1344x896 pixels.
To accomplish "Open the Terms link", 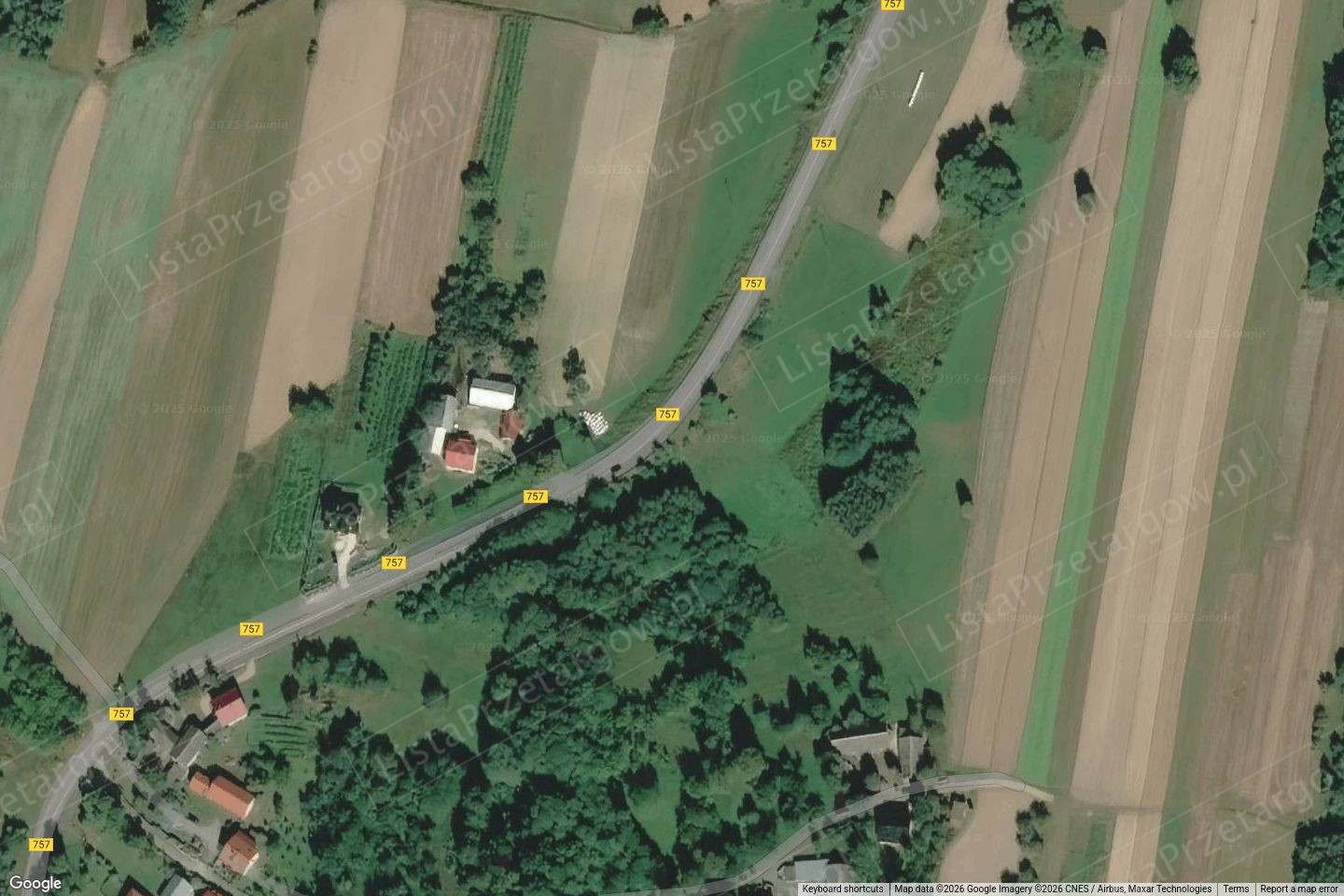I will click(1235, 889).
